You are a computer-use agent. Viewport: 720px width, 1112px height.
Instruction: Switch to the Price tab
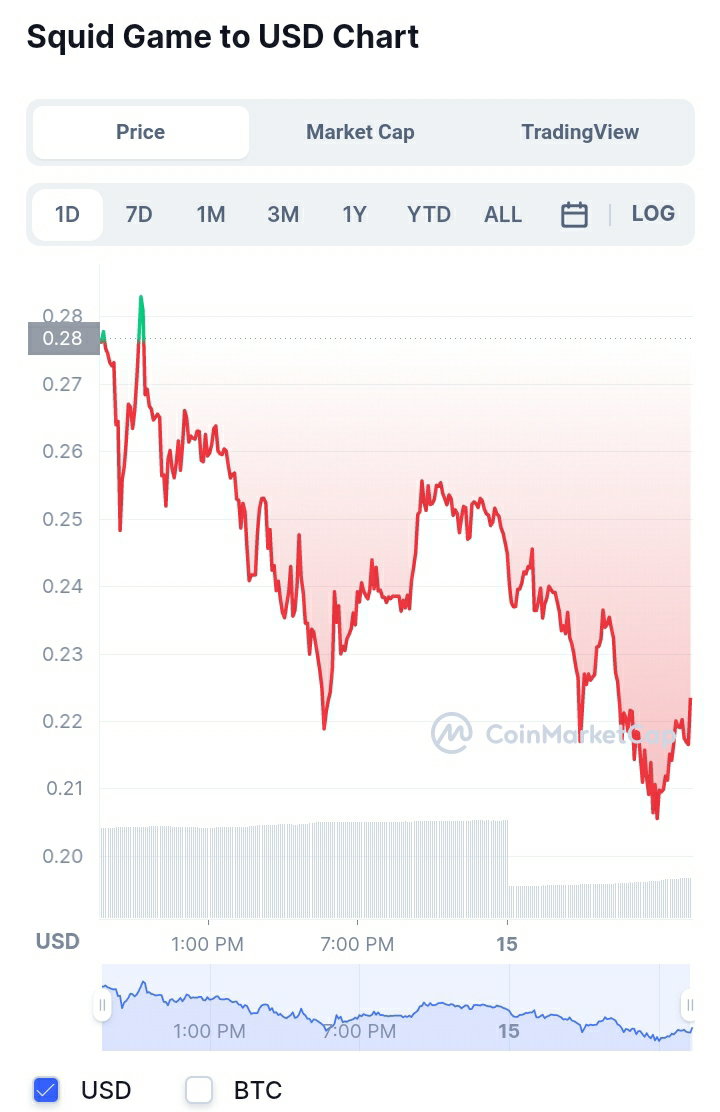point(140,133)
